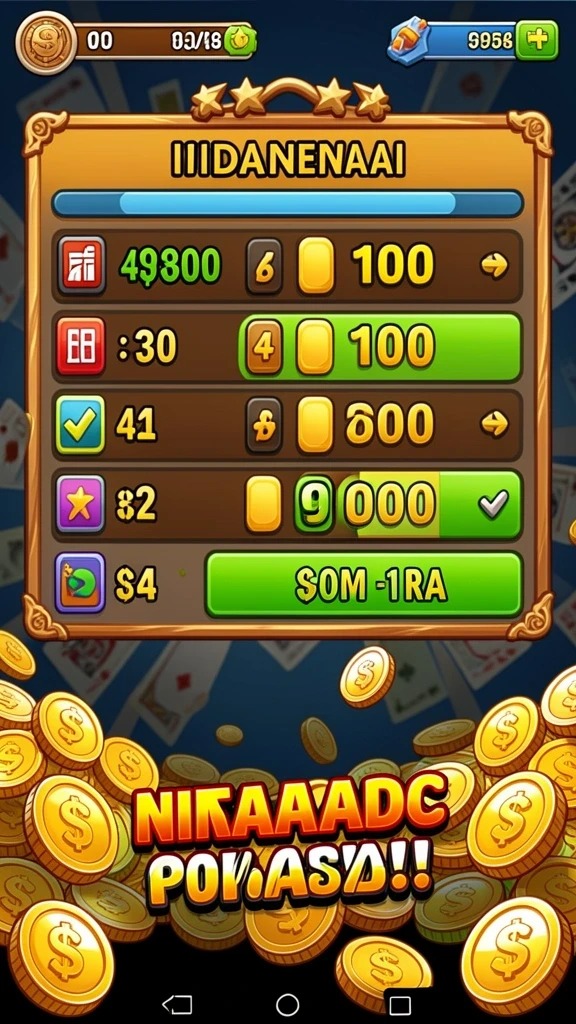Go back with the system back button
The height and width of the screenshot is (1024, 576).
pyautogui.click(x=176, y=1004)
